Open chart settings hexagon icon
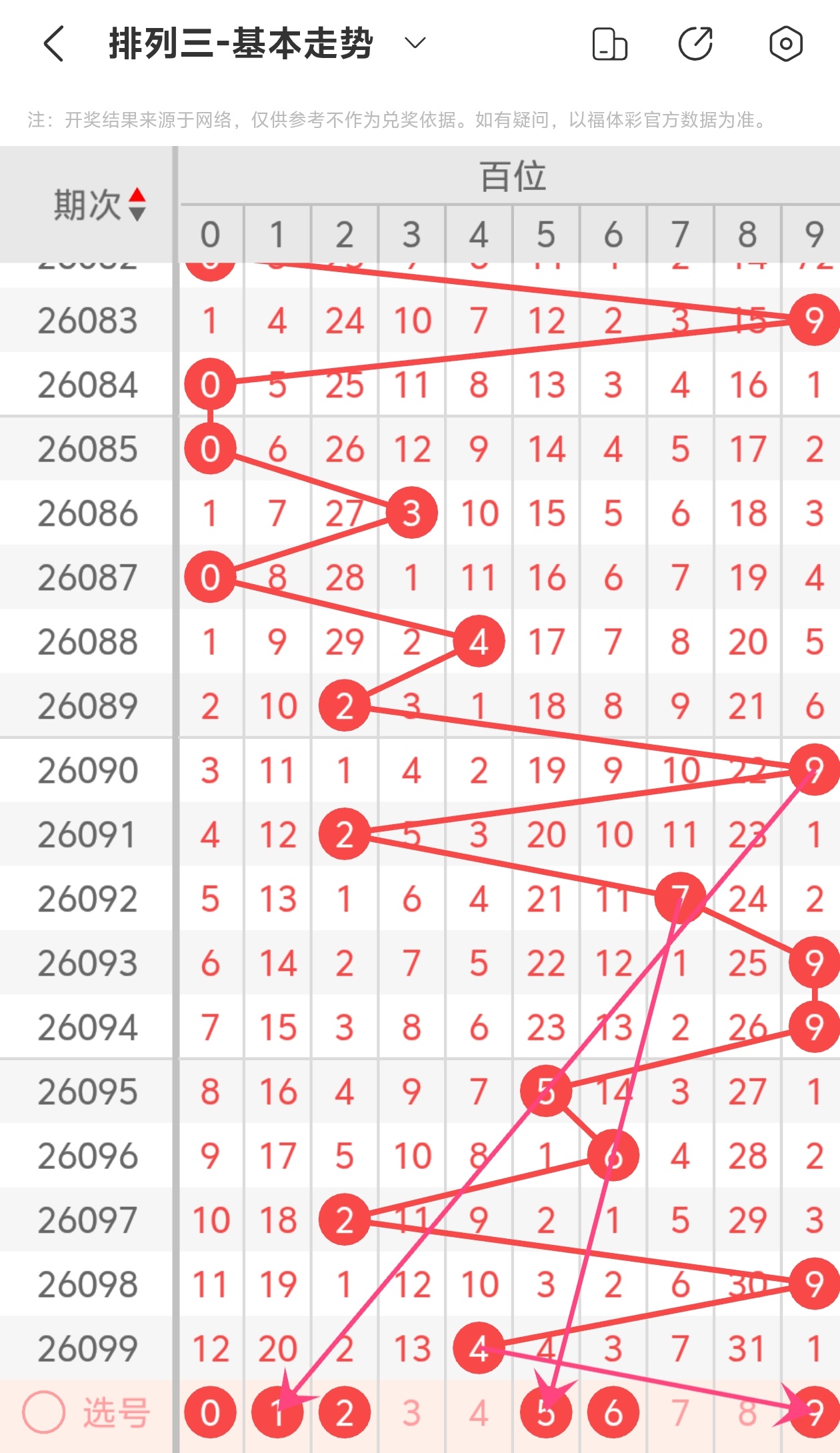The image size is (840, 1453). click(786, 44)
